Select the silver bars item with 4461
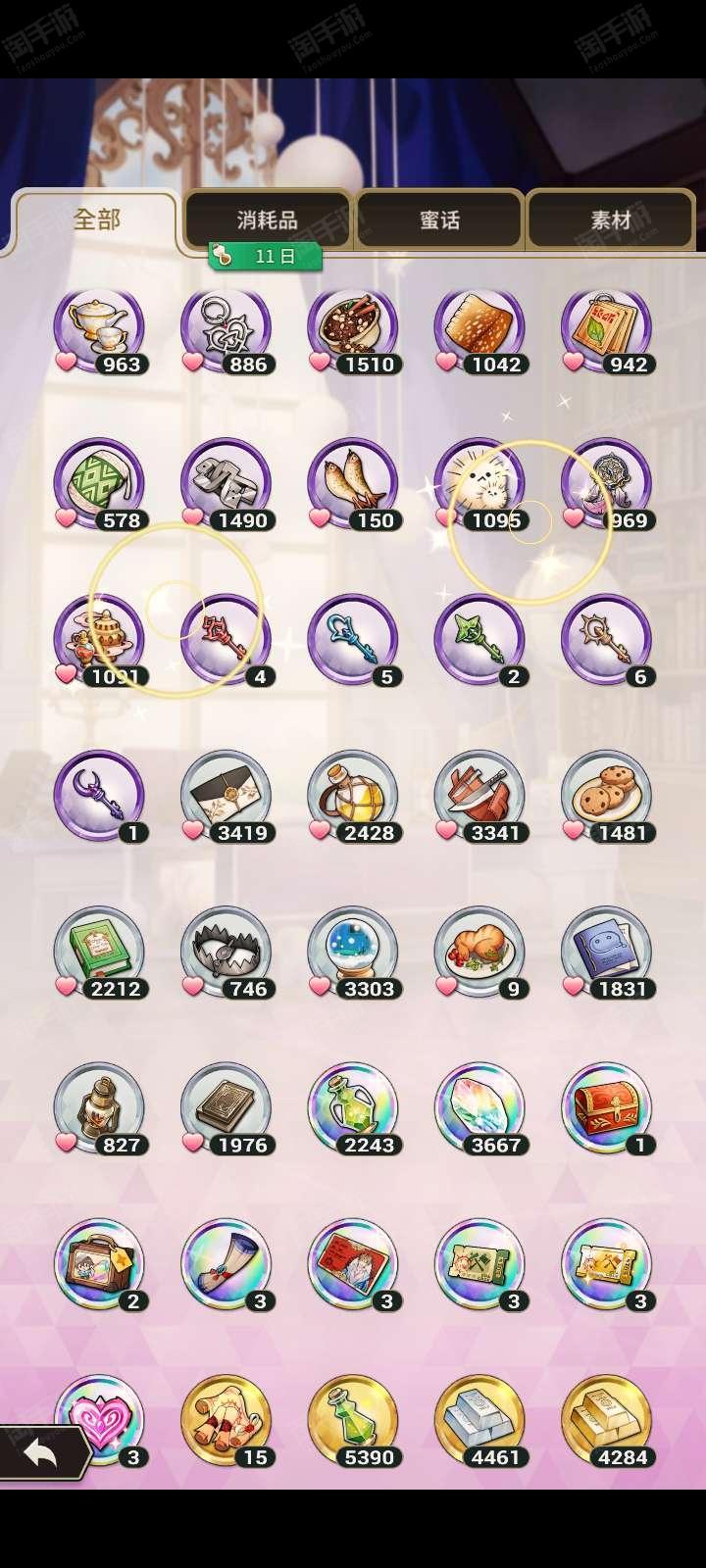 pos(479,1423)
